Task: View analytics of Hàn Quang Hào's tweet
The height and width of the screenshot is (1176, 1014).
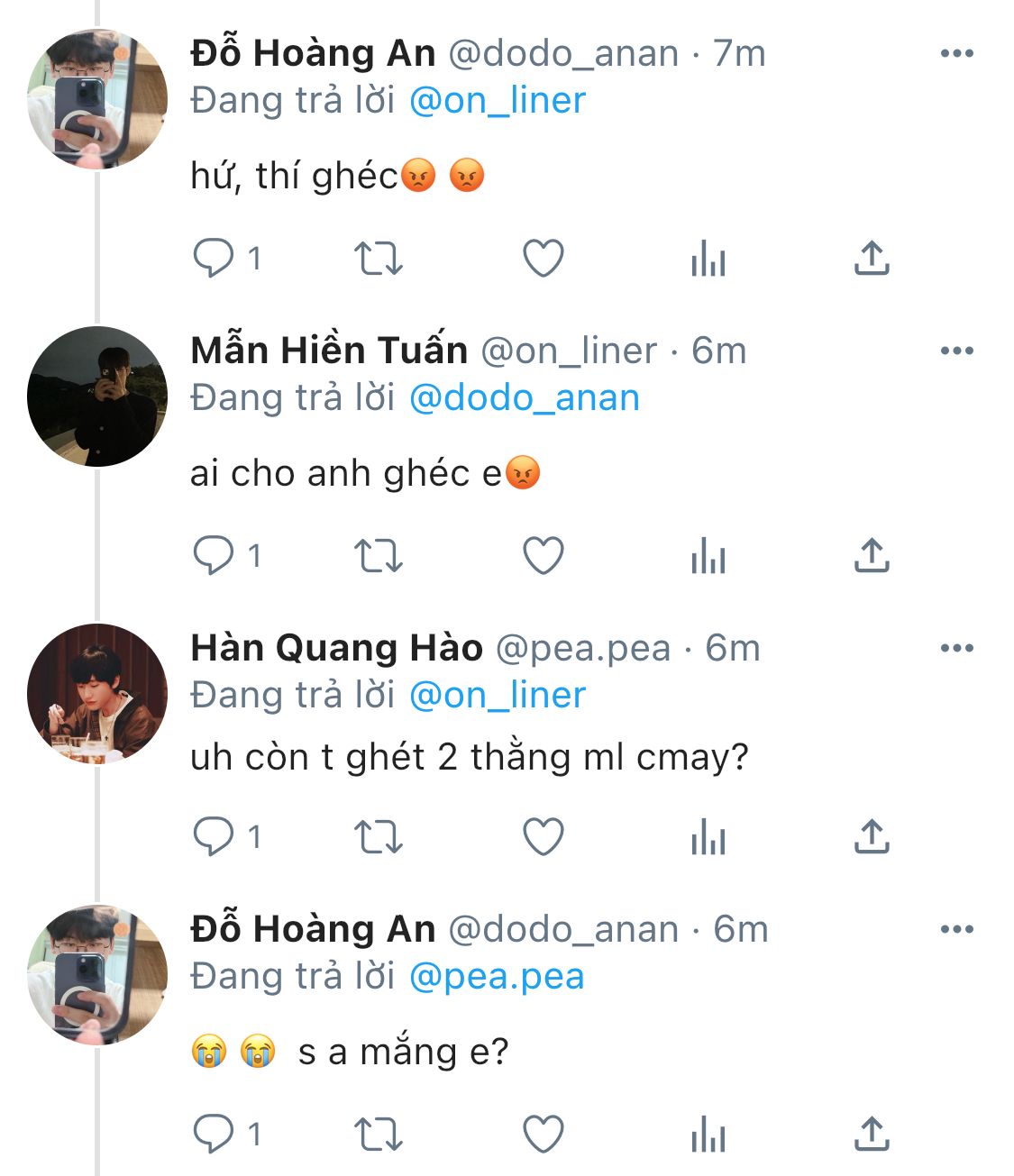Action: [x=708, y=837]
